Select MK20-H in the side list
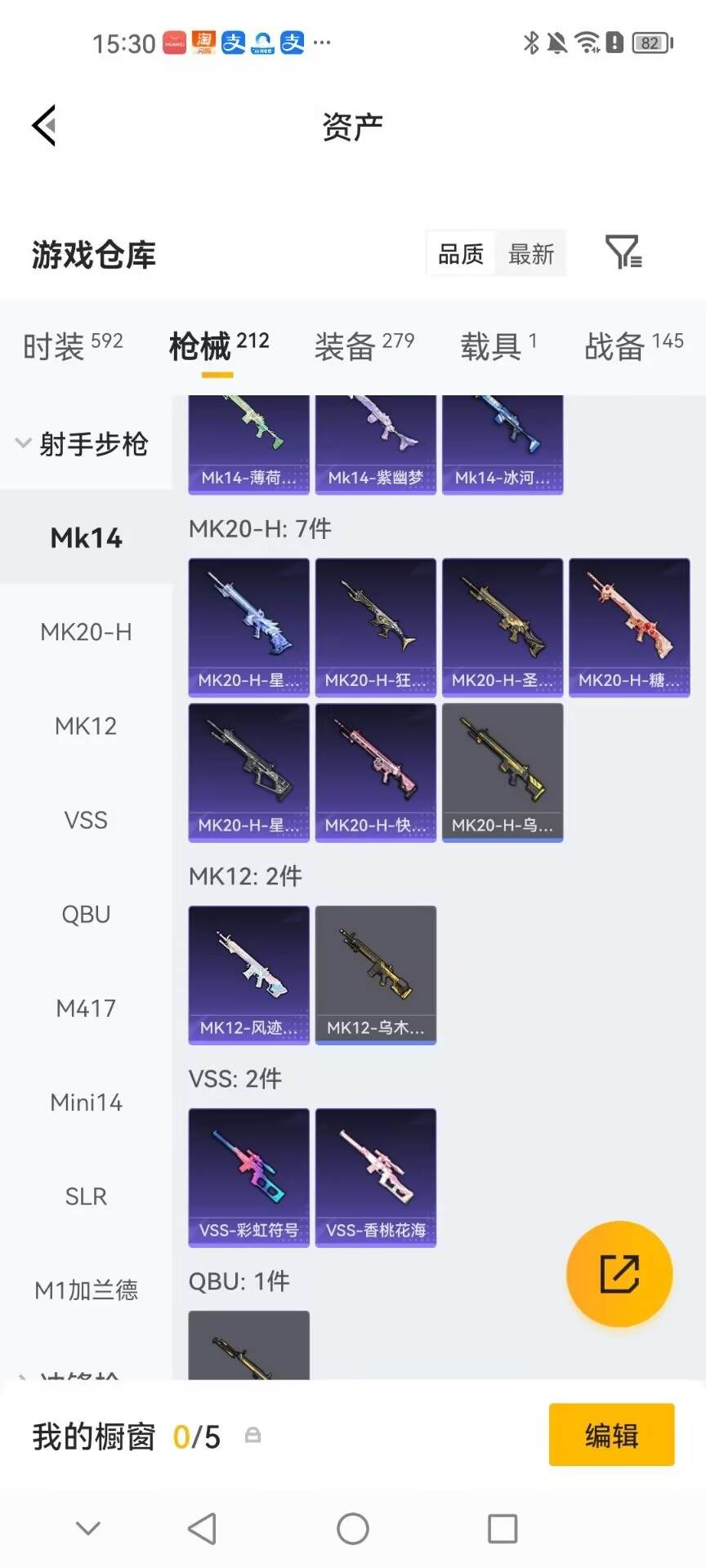 86,631
